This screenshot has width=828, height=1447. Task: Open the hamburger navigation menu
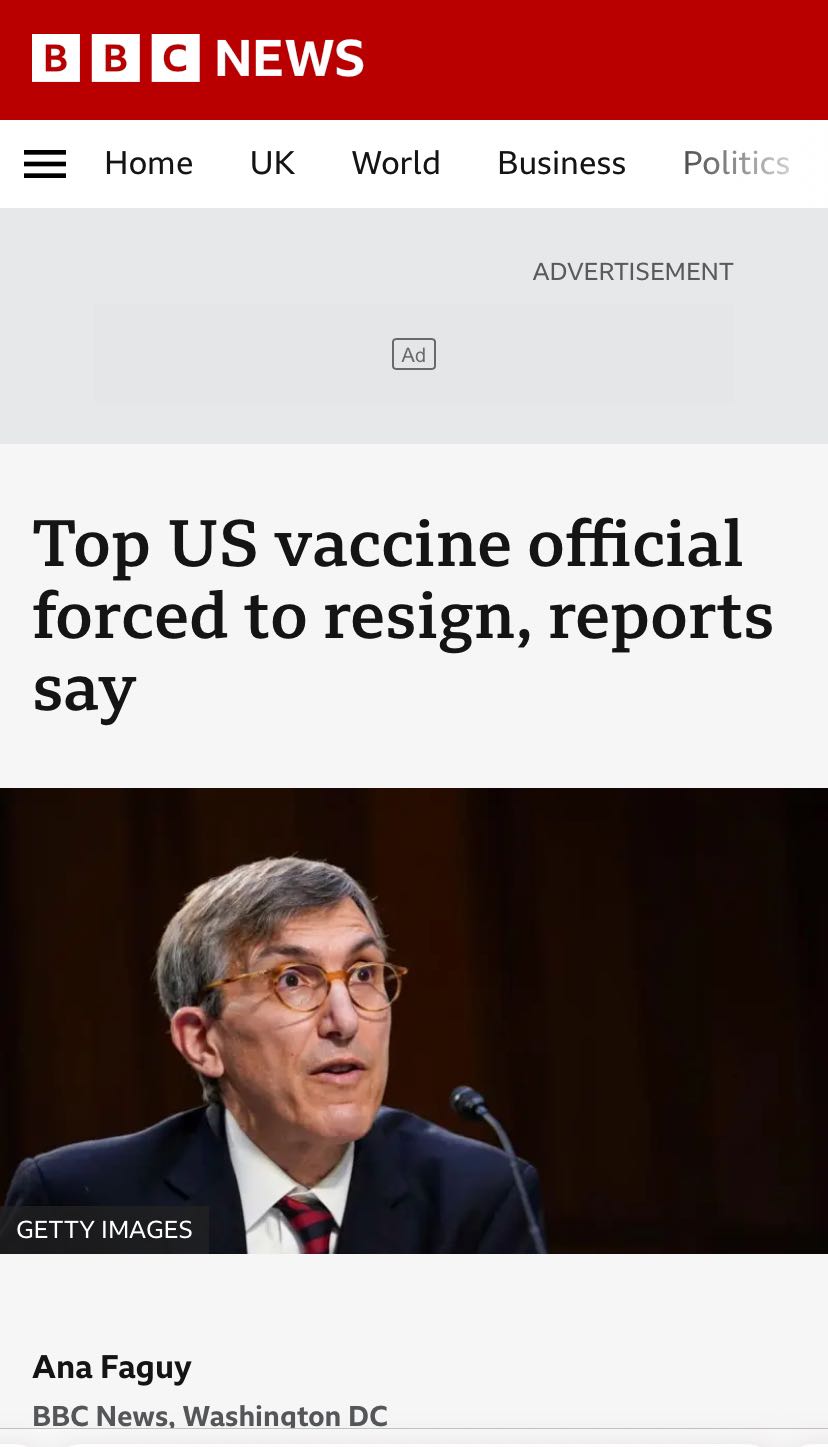coord(45,164)
